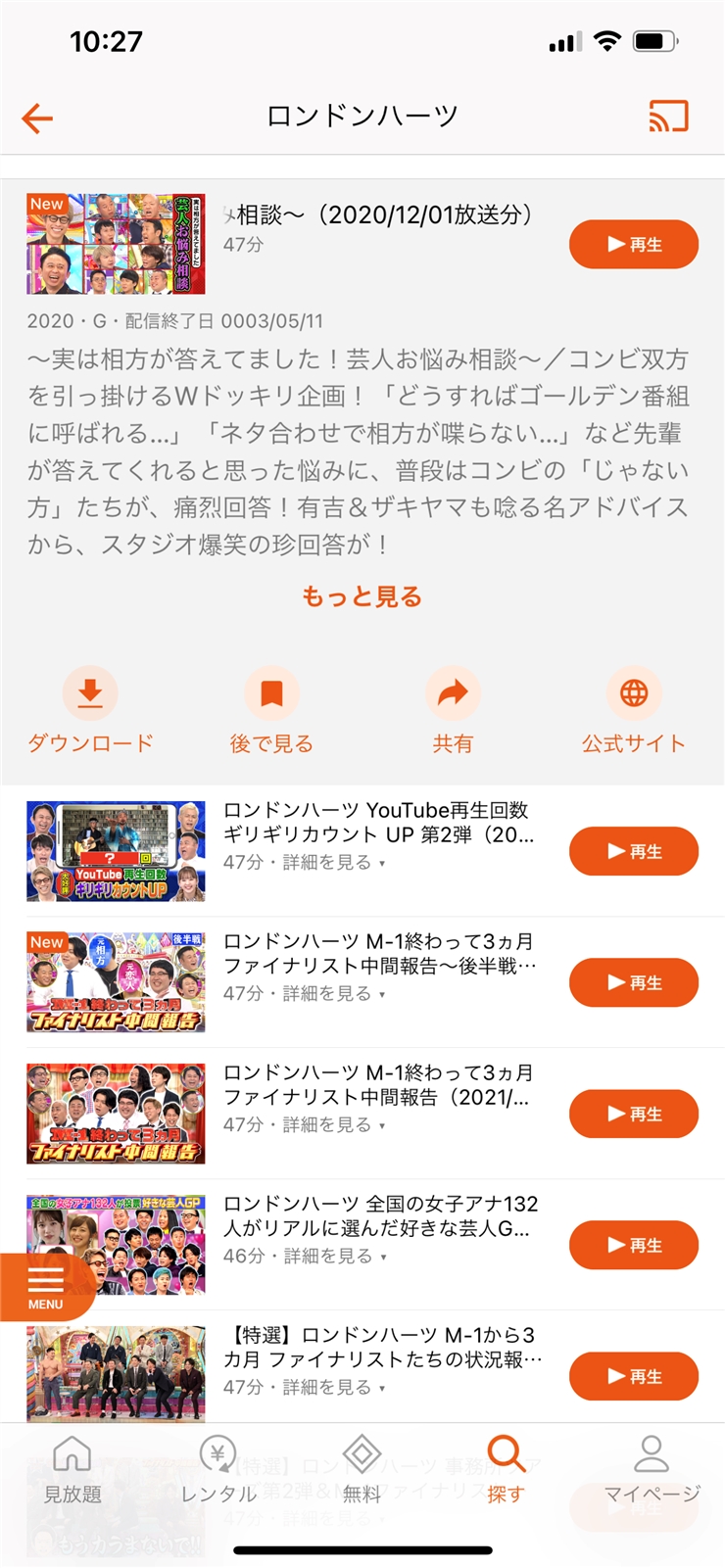Go back using the orange arrow
Viewport: 725px width, 1568px height.
tap(37, 119)
